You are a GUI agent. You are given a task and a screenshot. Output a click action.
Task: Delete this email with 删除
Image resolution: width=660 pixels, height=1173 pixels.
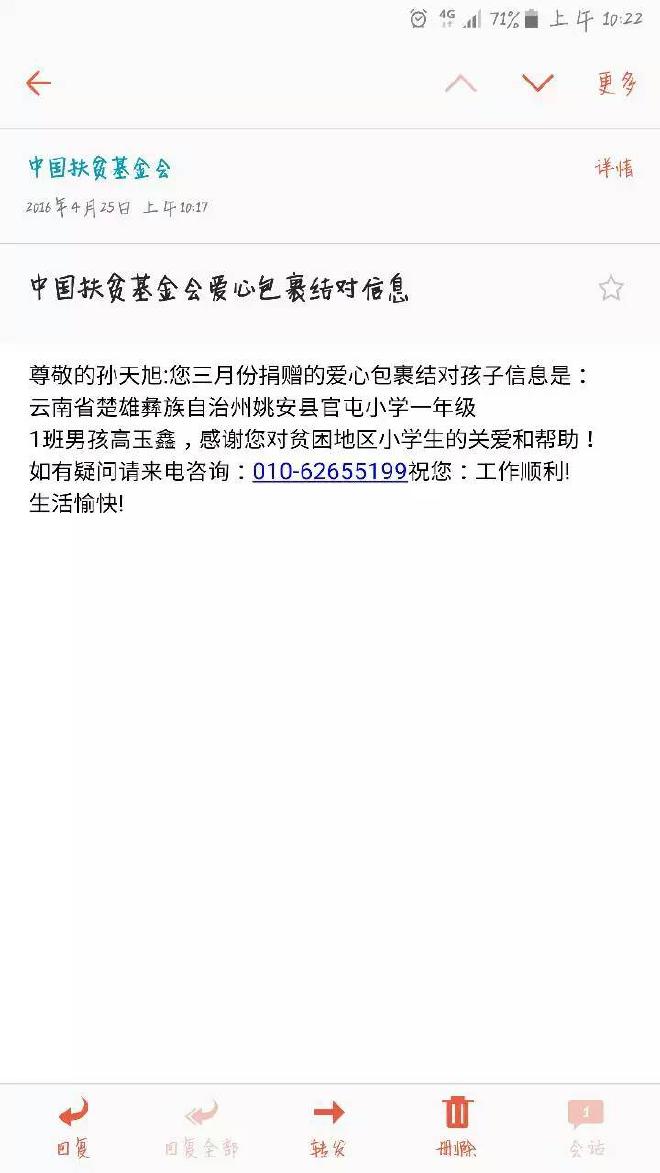point(456,1127)
